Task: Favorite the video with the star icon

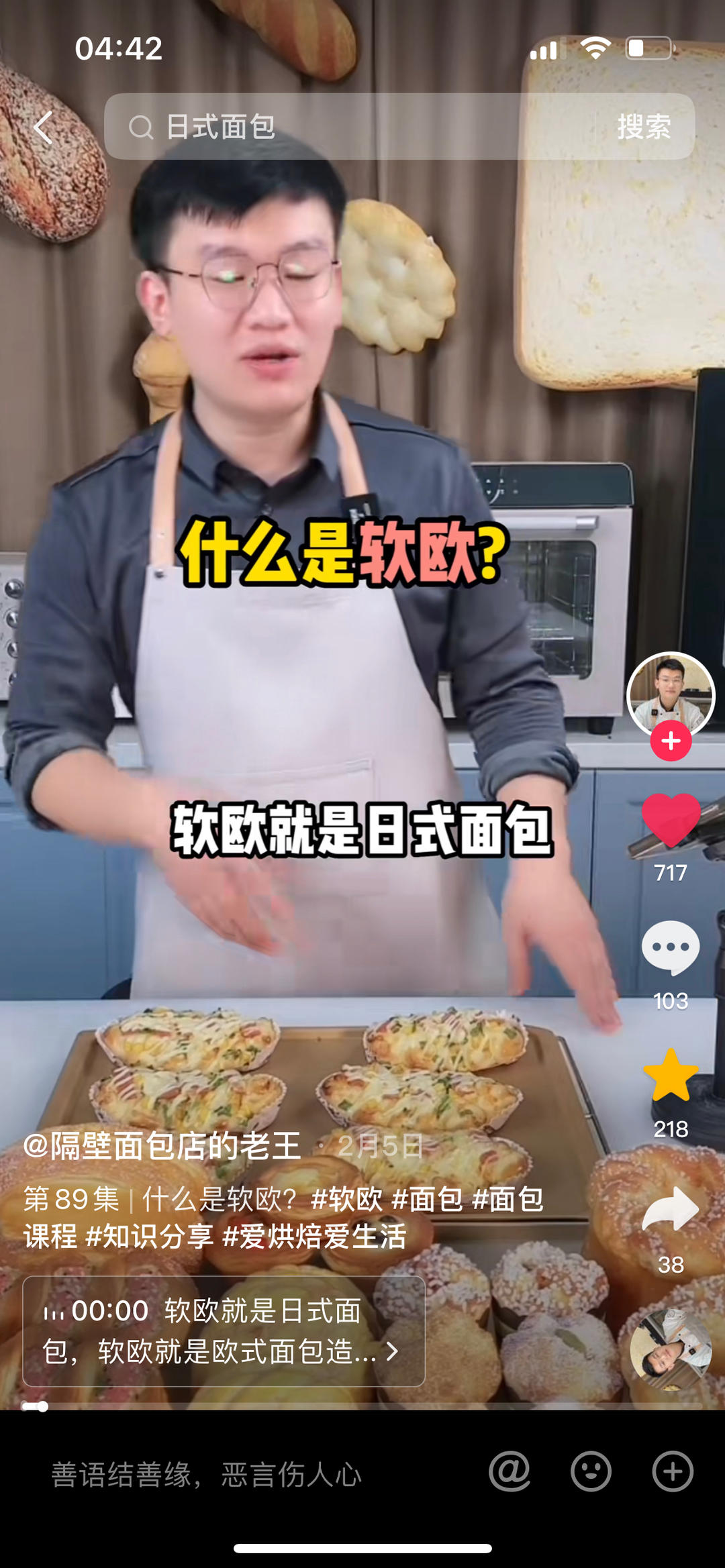Action: tap(671, 1076)
